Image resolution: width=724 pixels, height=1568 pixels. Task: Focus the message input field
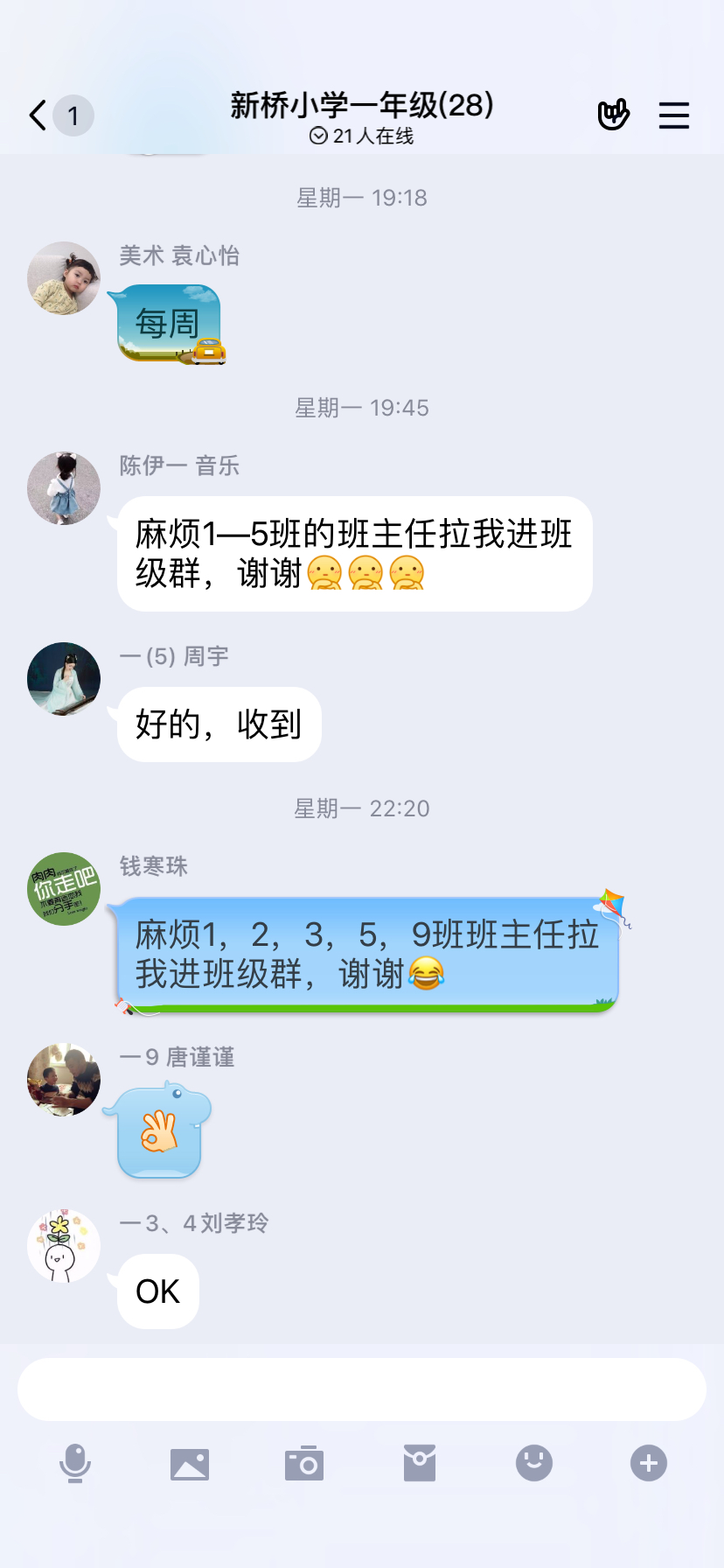(362, 1389)
